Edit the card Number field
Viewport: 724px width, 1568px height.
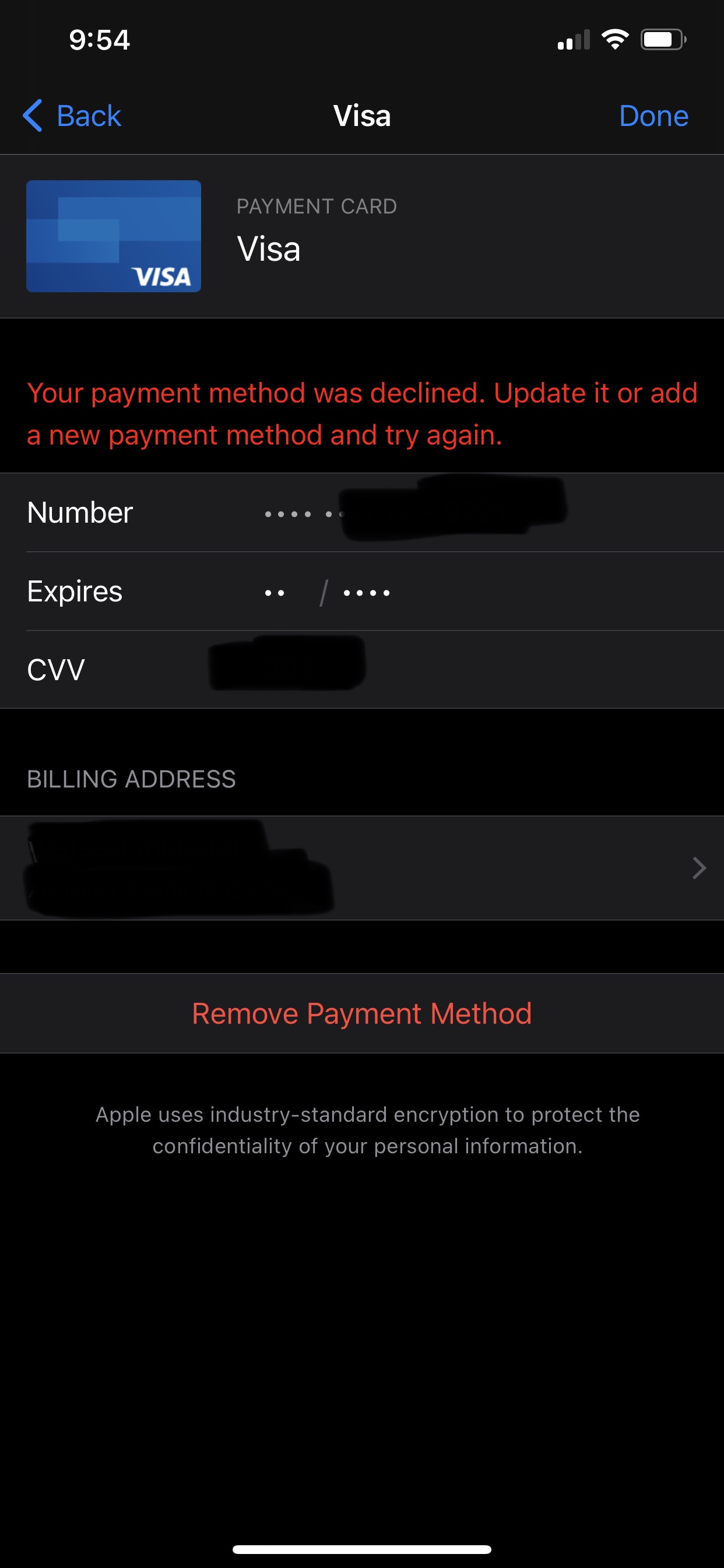click(x=362, y=513)
